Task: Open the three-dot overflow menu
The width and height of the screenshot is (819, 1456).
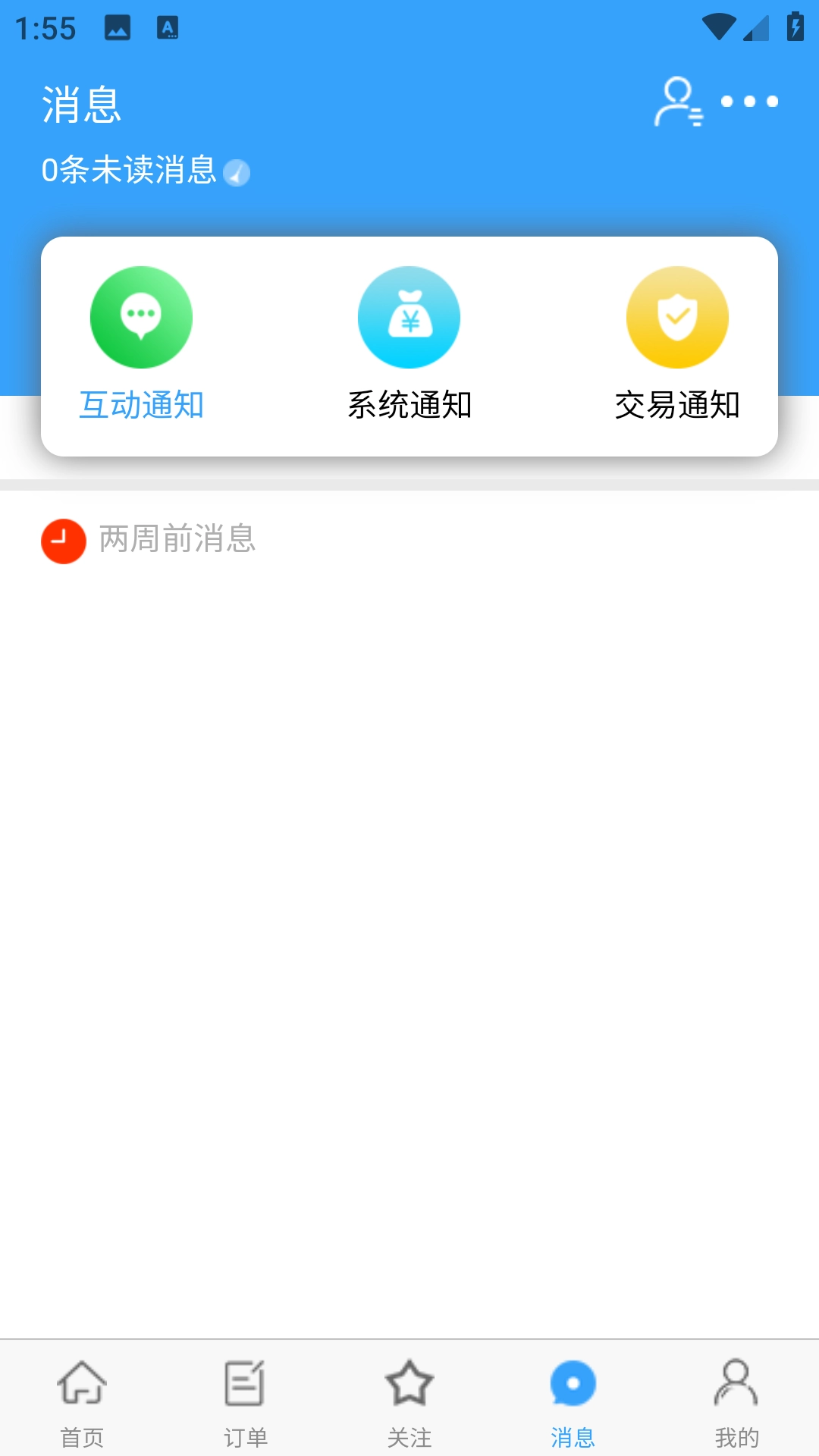Action: click(x=751, y=101)
